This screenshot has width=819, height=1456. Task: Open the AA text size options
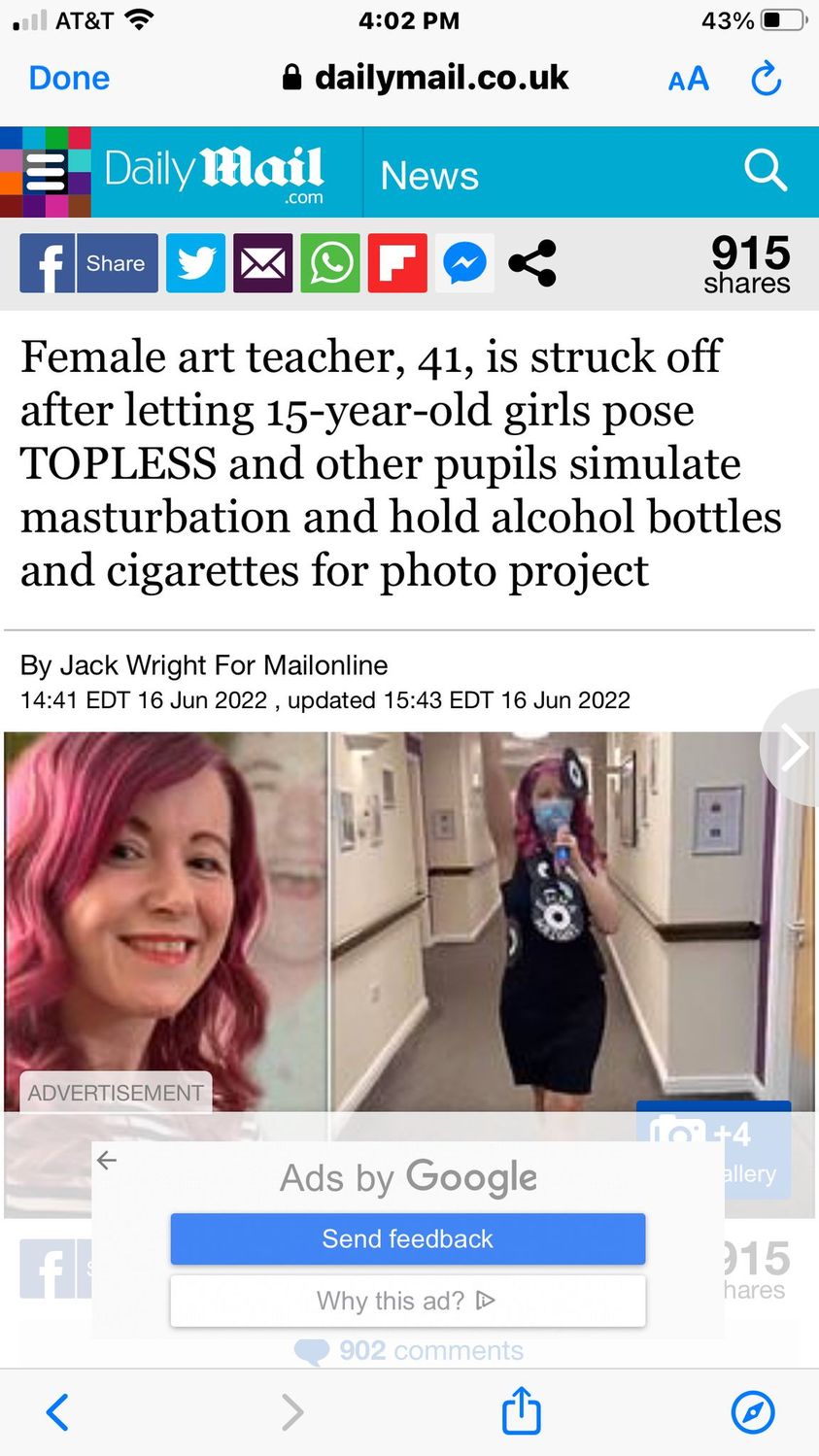pos(688,79)
